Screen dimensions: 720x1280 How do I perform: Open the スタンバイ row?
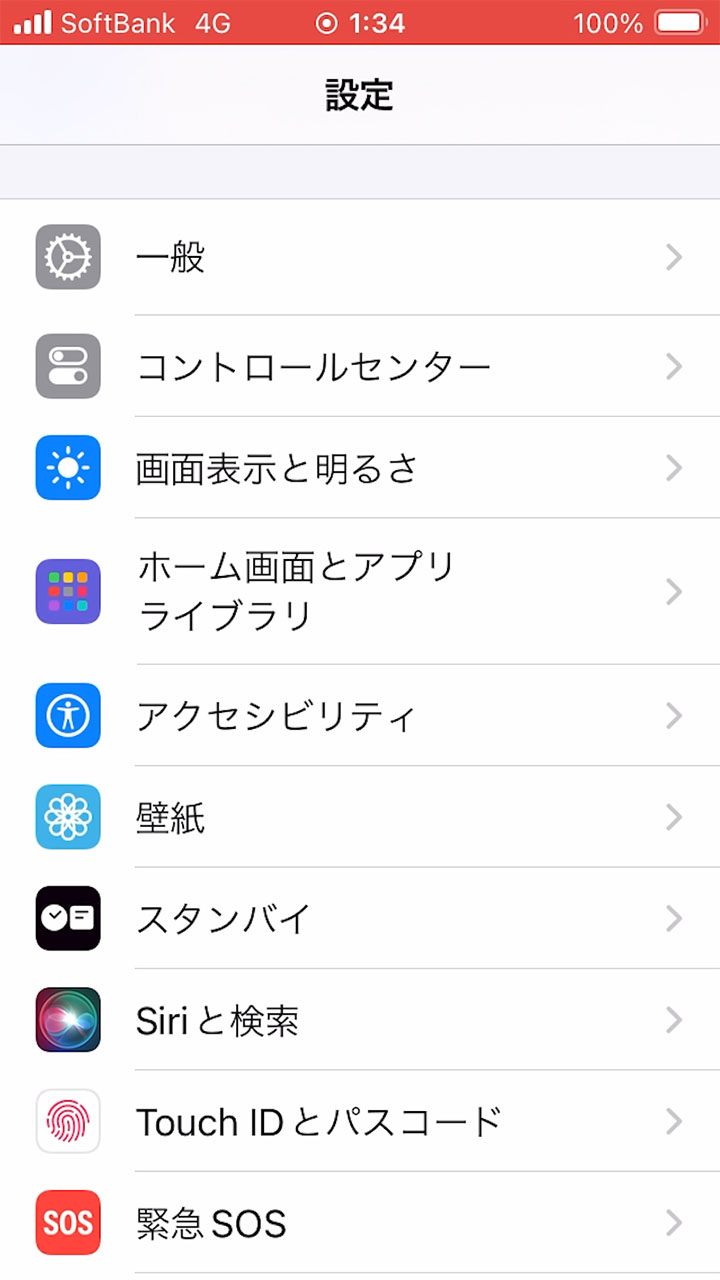pyautogui.click(x=360, y=918)
